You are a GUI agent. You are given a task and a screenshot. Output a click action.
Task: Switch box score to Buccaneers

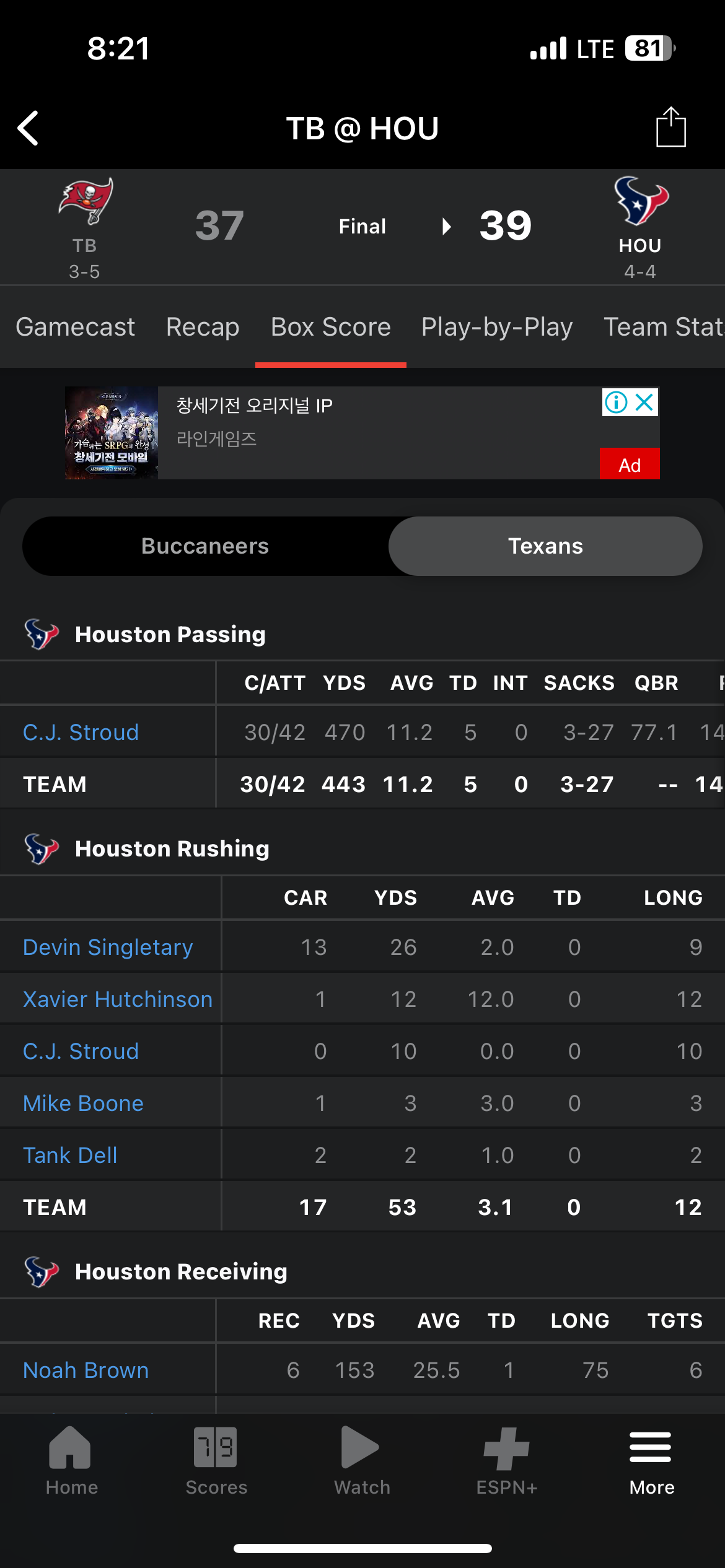tap(205, 546)
